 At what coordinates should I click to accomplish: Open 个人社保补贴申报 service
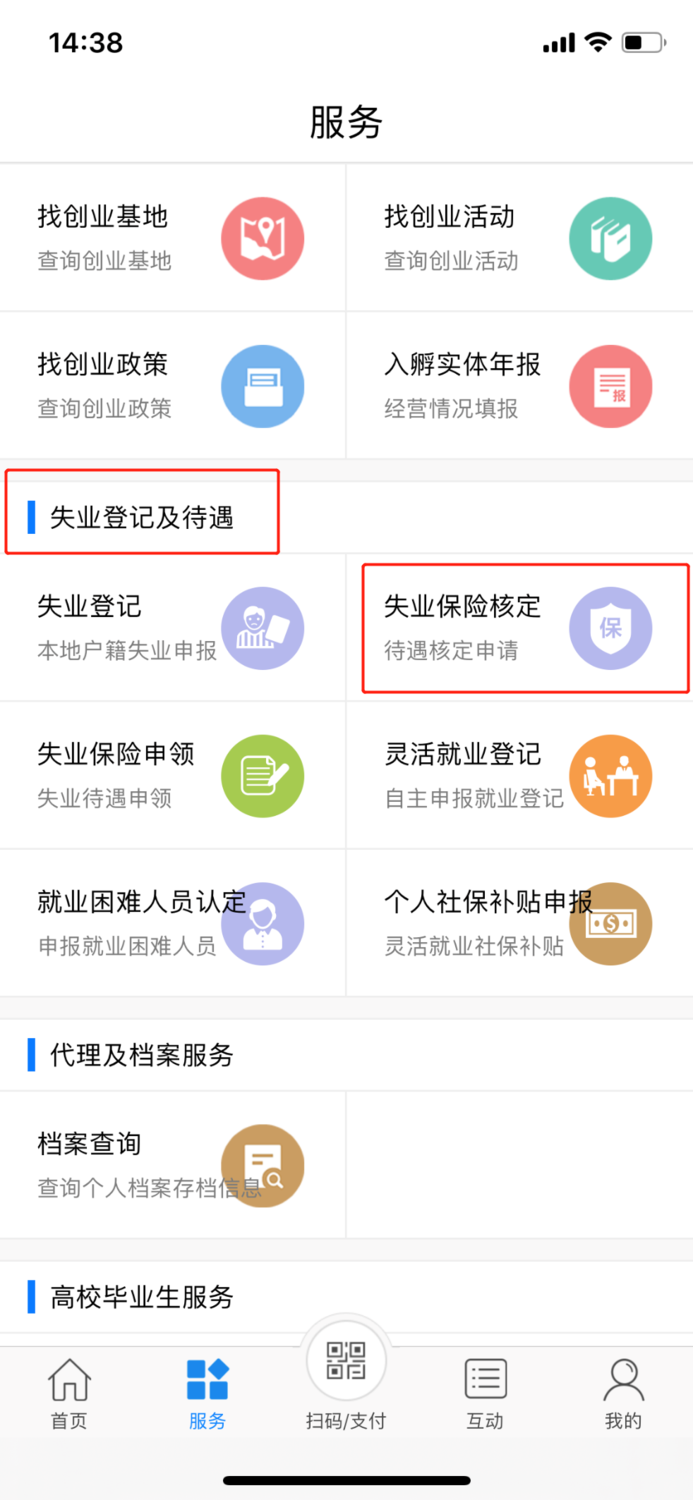pos(519,923)
